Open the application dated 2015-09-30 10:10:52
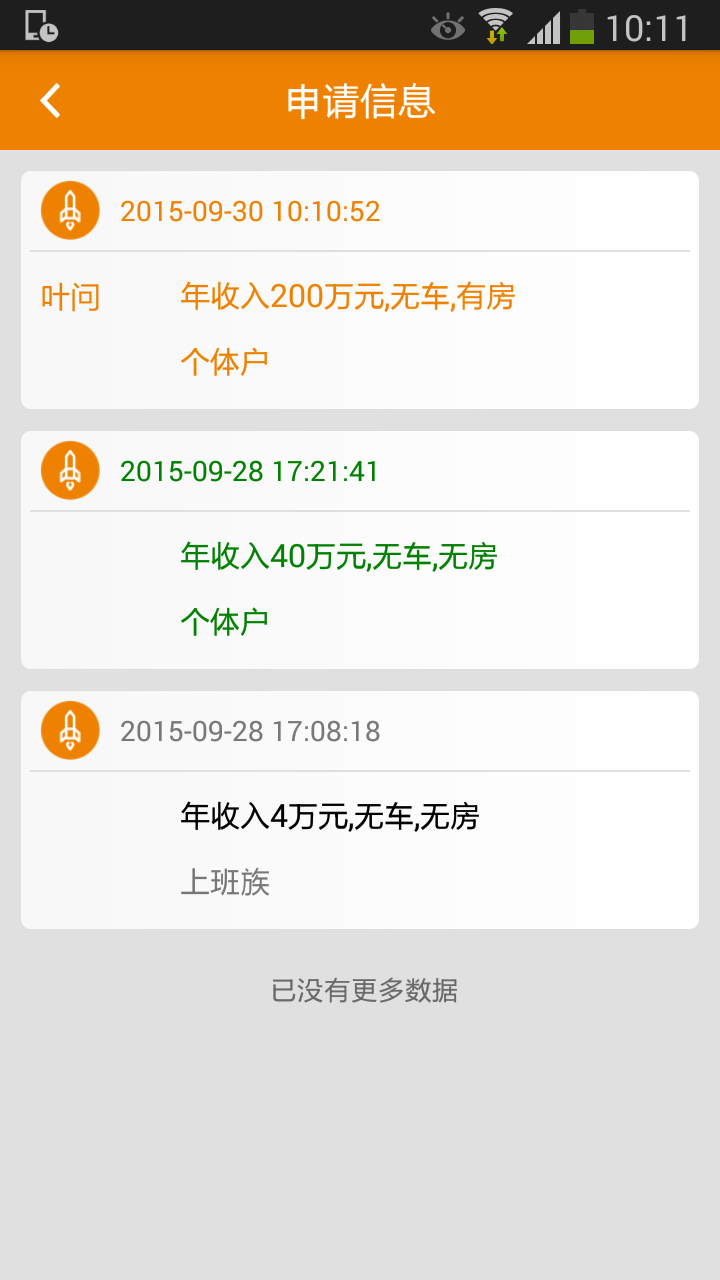Screen dimensions: 720x1280 click(x=360, y=290)
